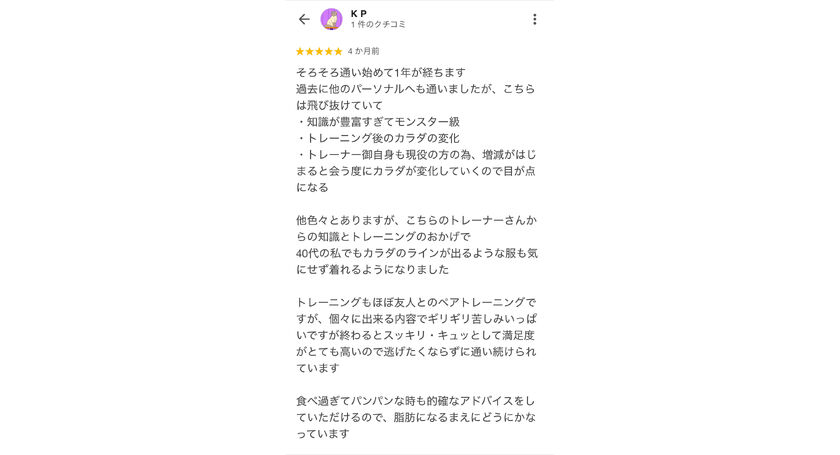Image resolution: width=840 pixels, height=455 pixels.
Task: Open the three-dot overflow menu
Action: 534,19
